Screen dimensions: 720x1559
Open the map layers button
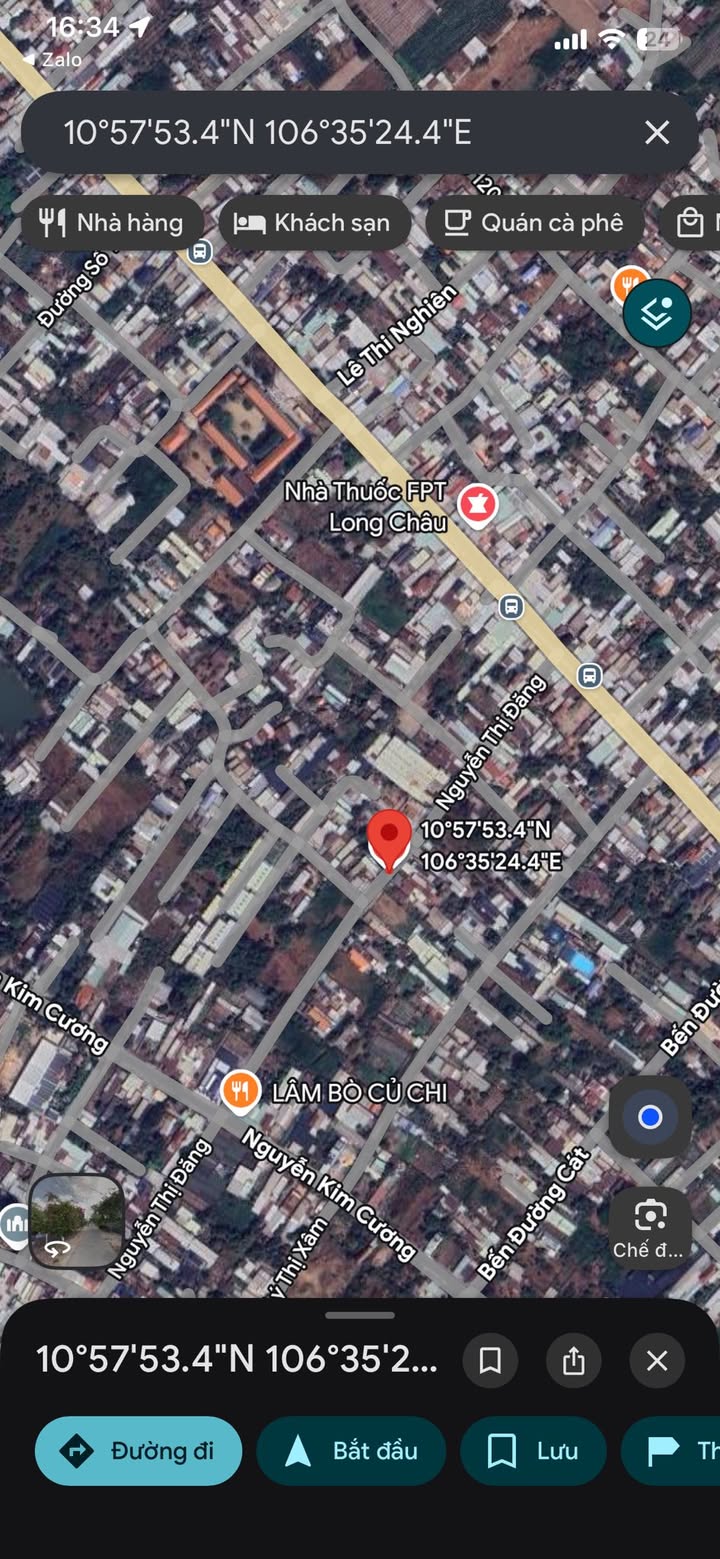(657, 313)
